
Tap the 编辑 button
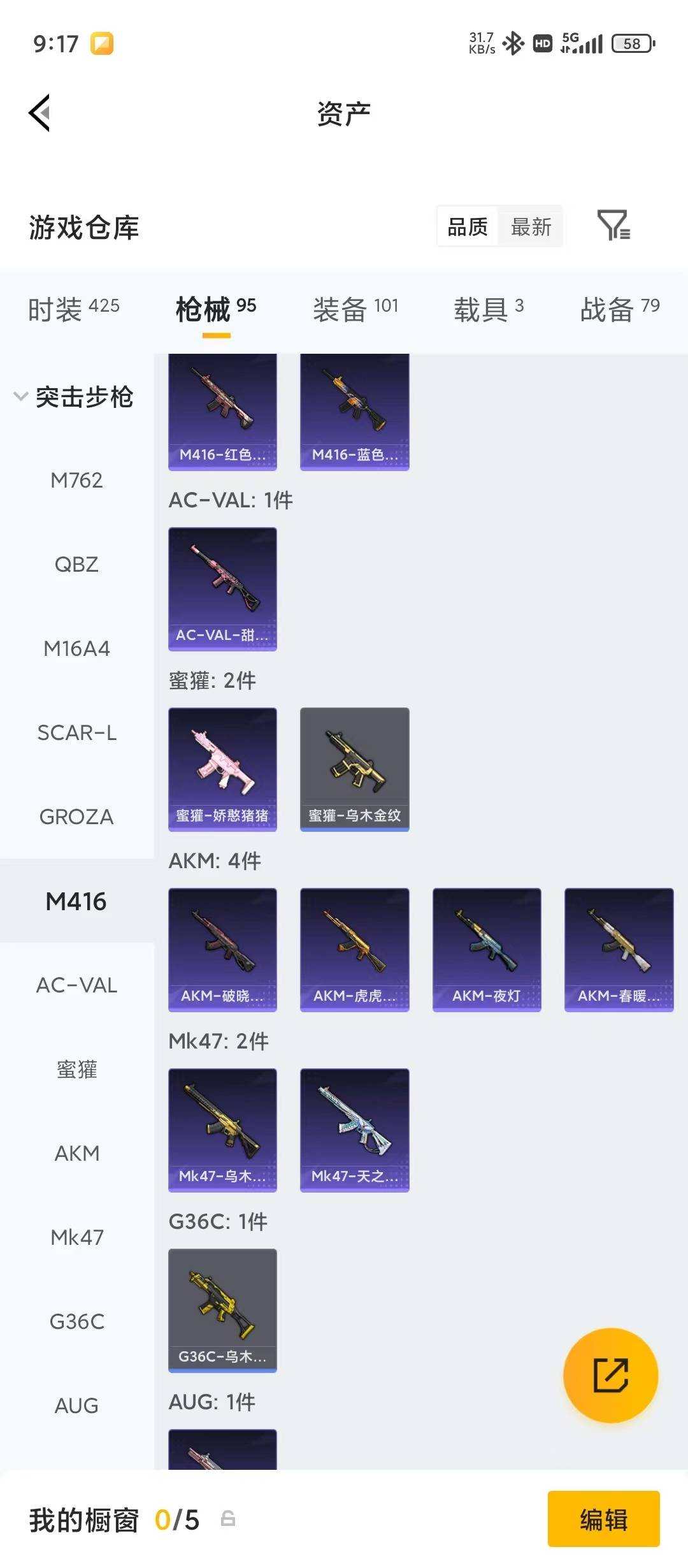pyautogui.click(x=603, y=1520)
